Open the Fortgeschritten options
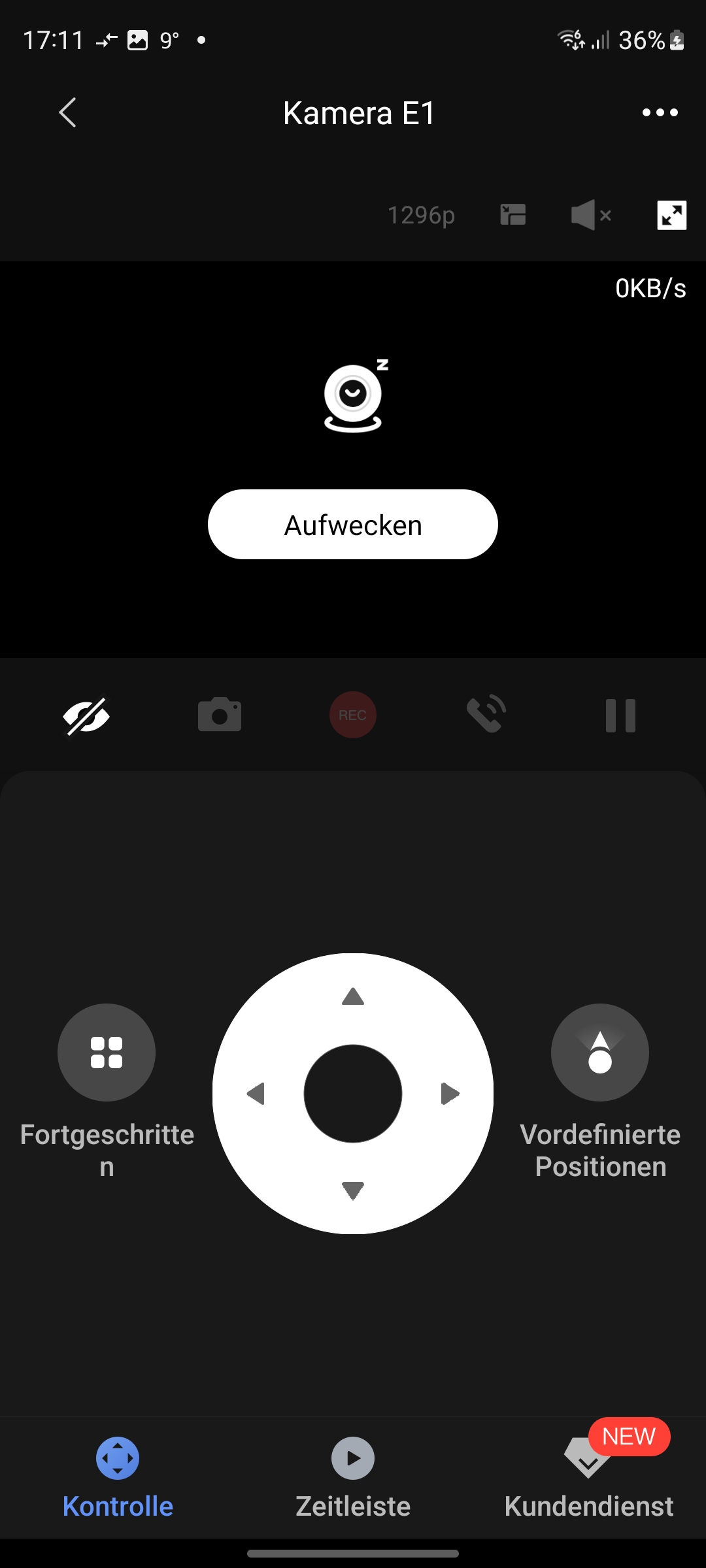 (107, 1053)
